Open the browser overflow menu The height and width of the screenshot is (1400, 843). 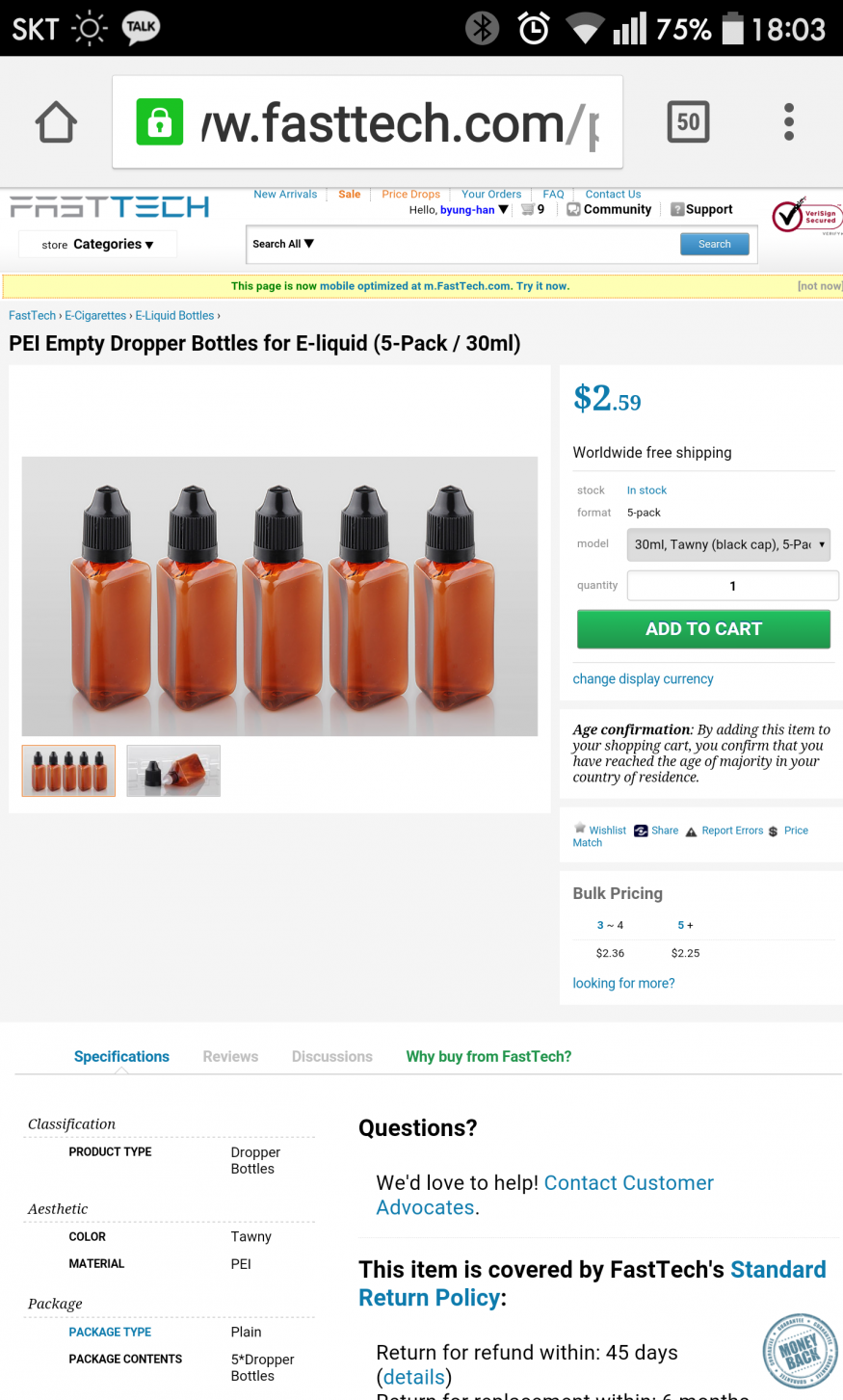(x=788, y=122)
